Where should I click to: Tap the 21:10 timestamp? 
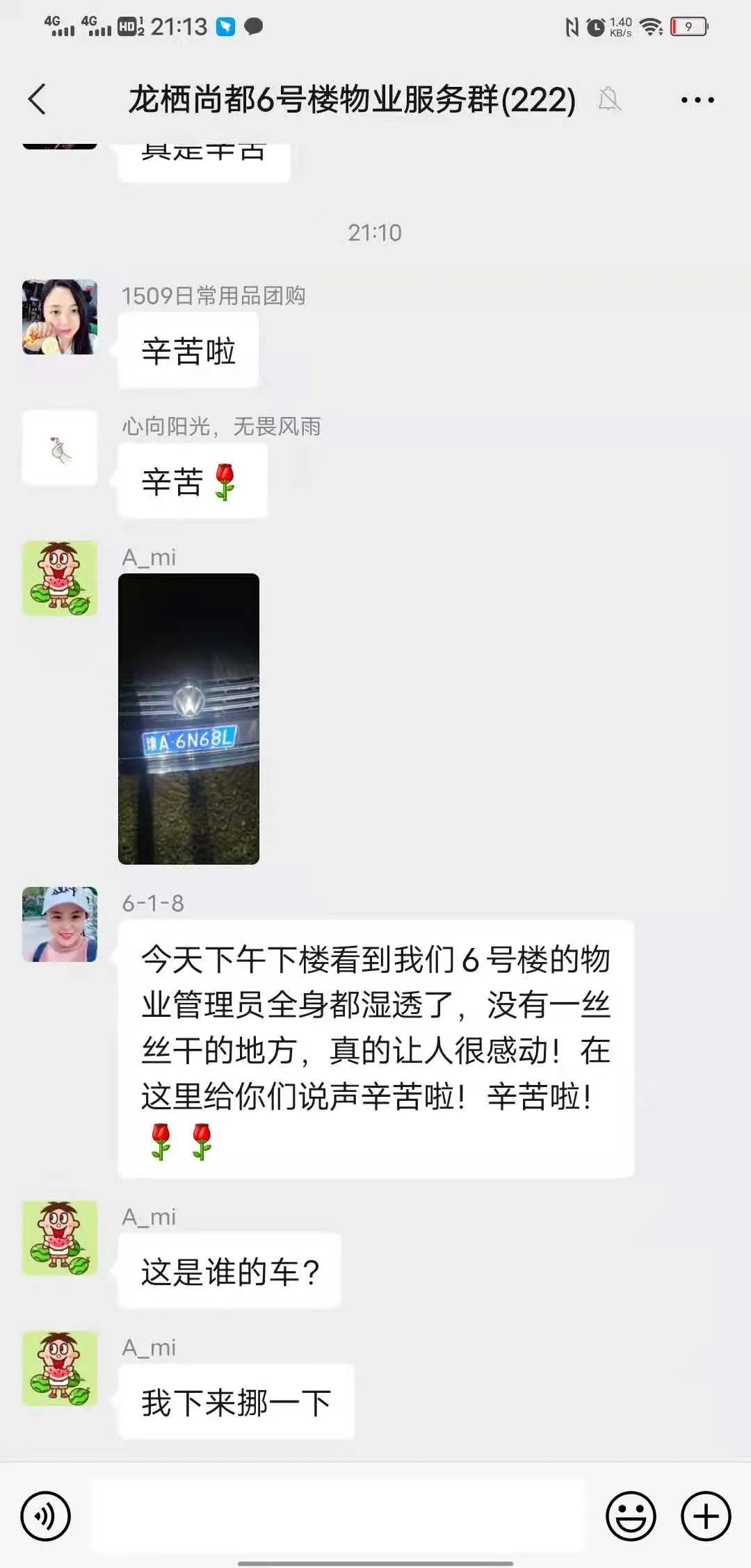(375, 233)
